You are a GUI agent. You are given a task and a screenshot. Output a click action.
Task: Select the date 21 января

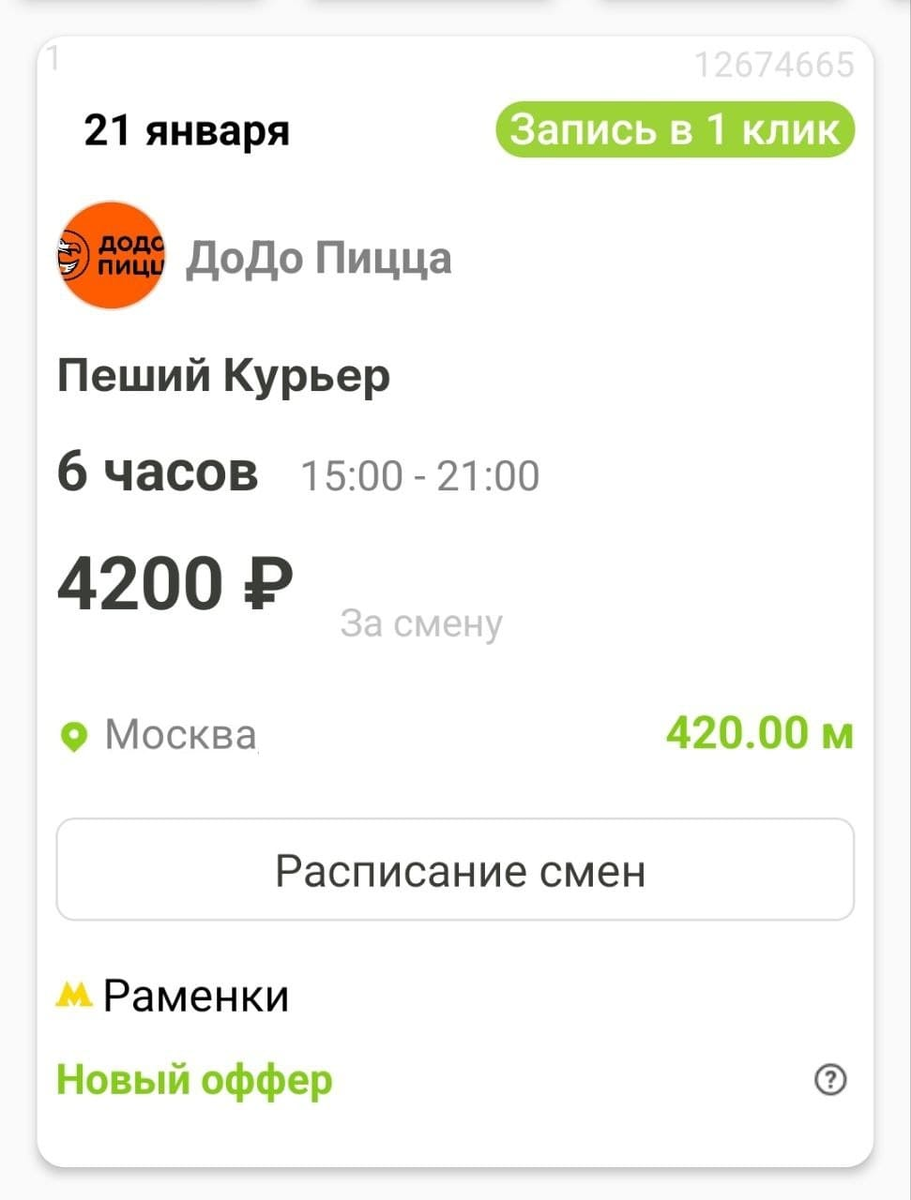coord(187,129)
